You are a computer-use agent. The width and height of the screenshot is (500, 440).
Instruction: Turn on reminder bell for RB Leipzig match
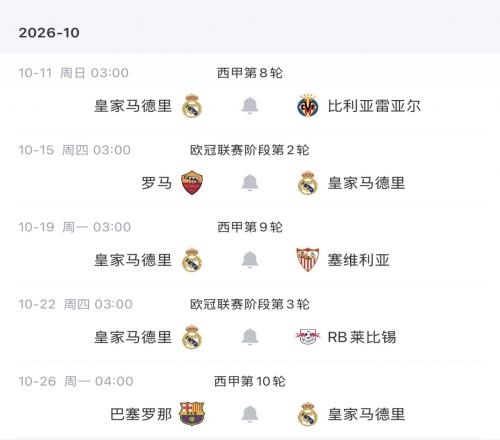(250, 337)
